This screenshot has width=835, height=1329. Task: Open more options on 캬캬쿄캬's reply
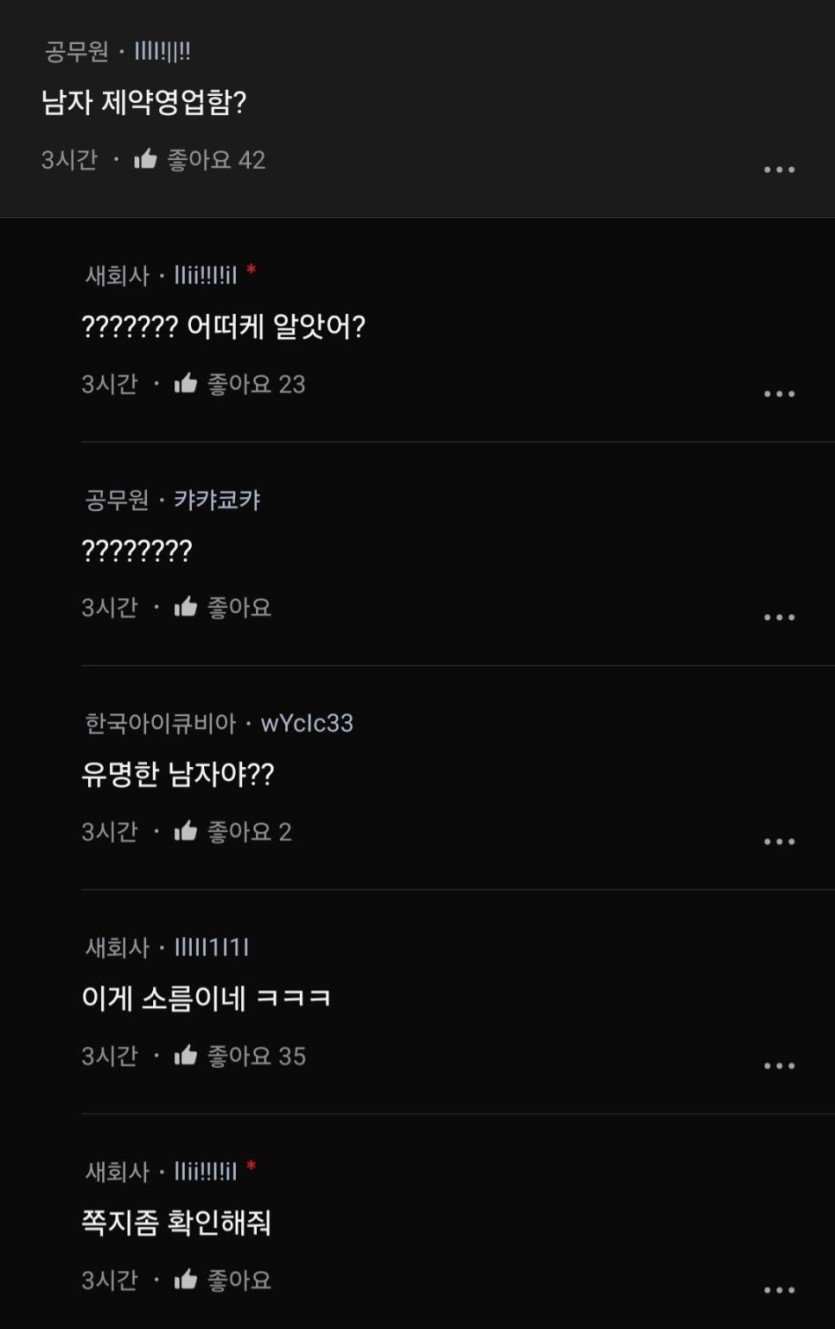[779, 618]
